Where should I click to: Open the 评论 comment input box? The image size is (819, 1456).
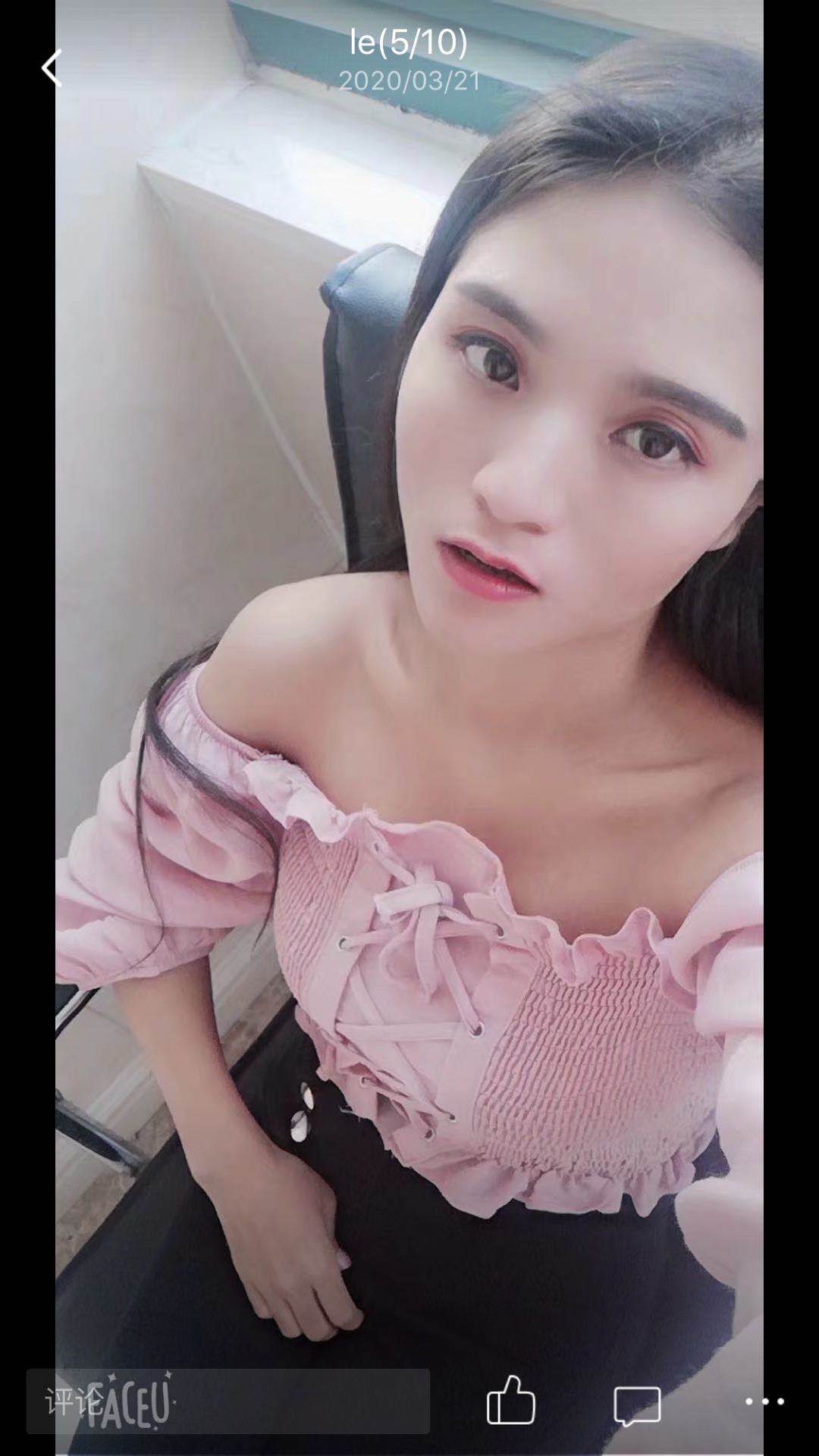[x=227, y=1401]
